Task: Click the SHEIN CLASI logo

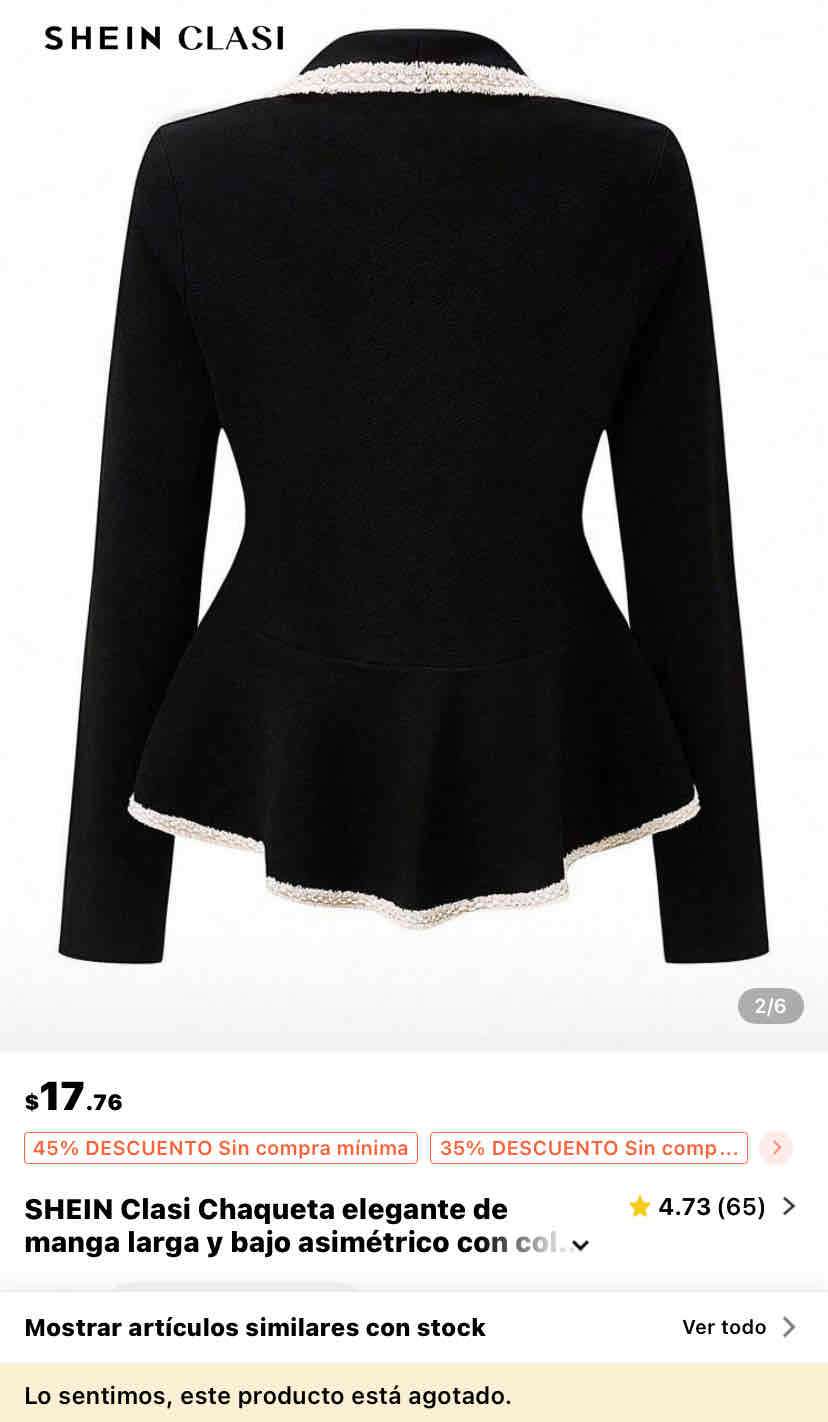Action: click(162, 39)
